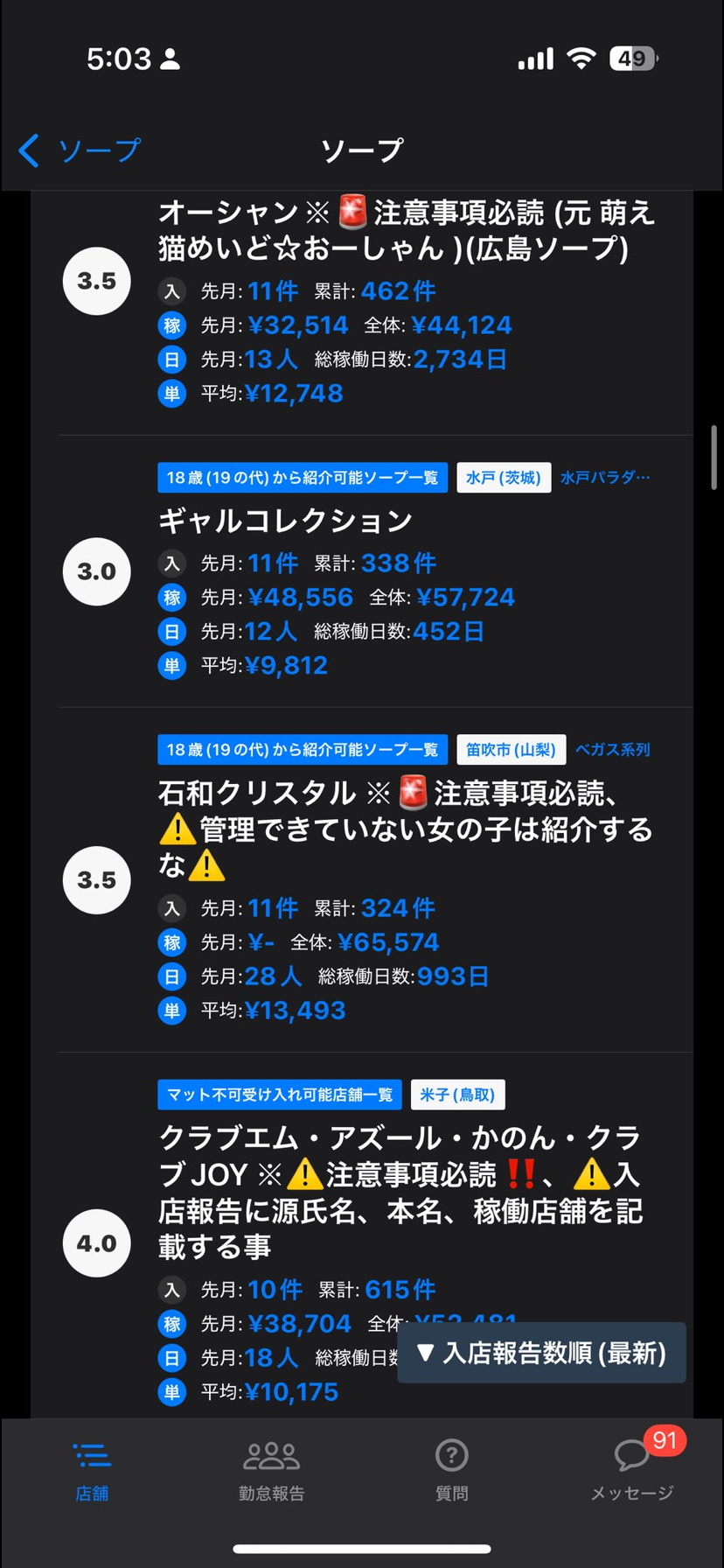The image size is (724, 1568).
Task: Tap the 18歳 tag above 石和クリスタル
Action: 303,750
